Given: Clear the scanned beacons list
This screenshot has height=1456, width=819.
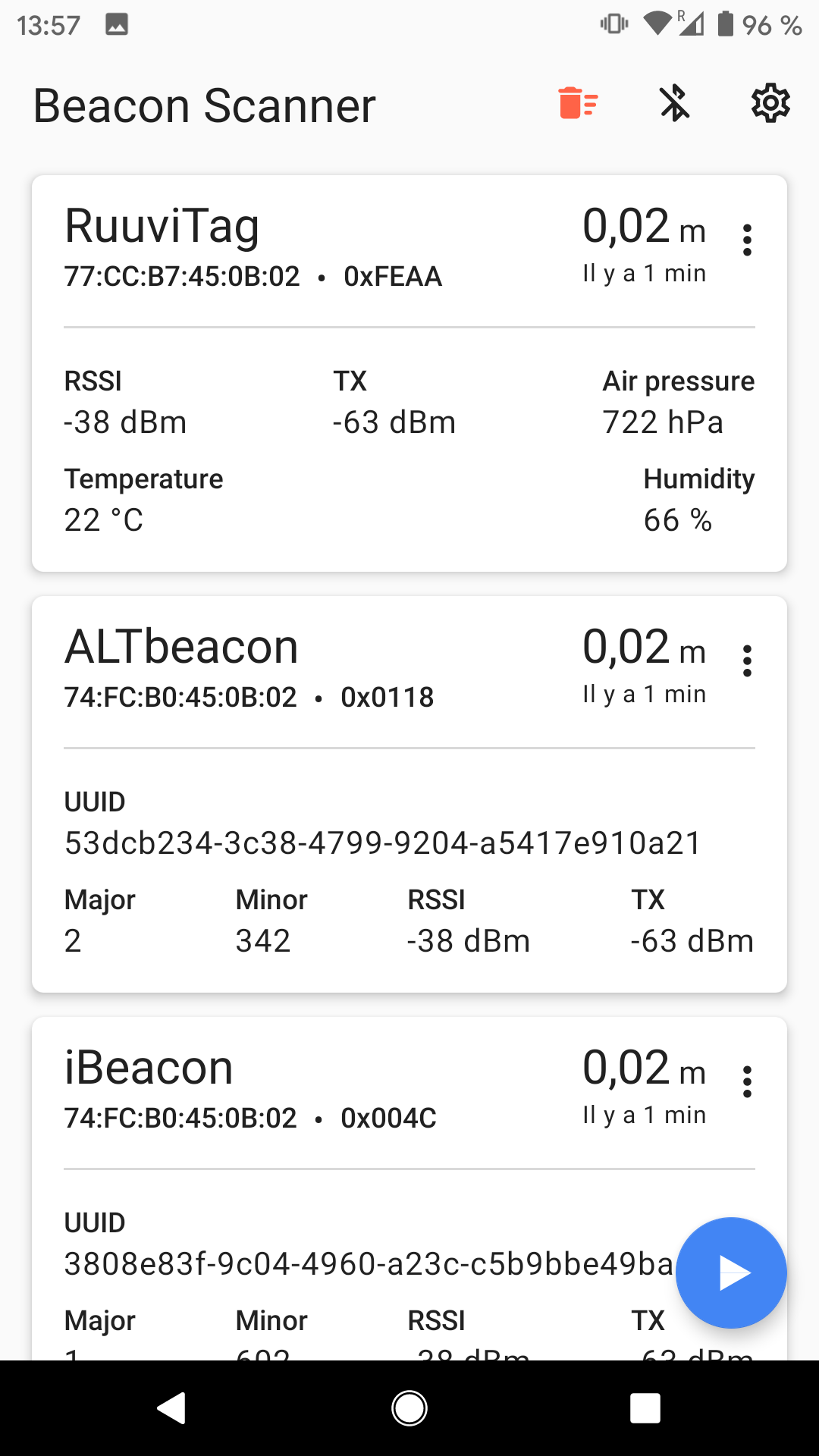Looking at the screenshot, I should tap(578, 104).
